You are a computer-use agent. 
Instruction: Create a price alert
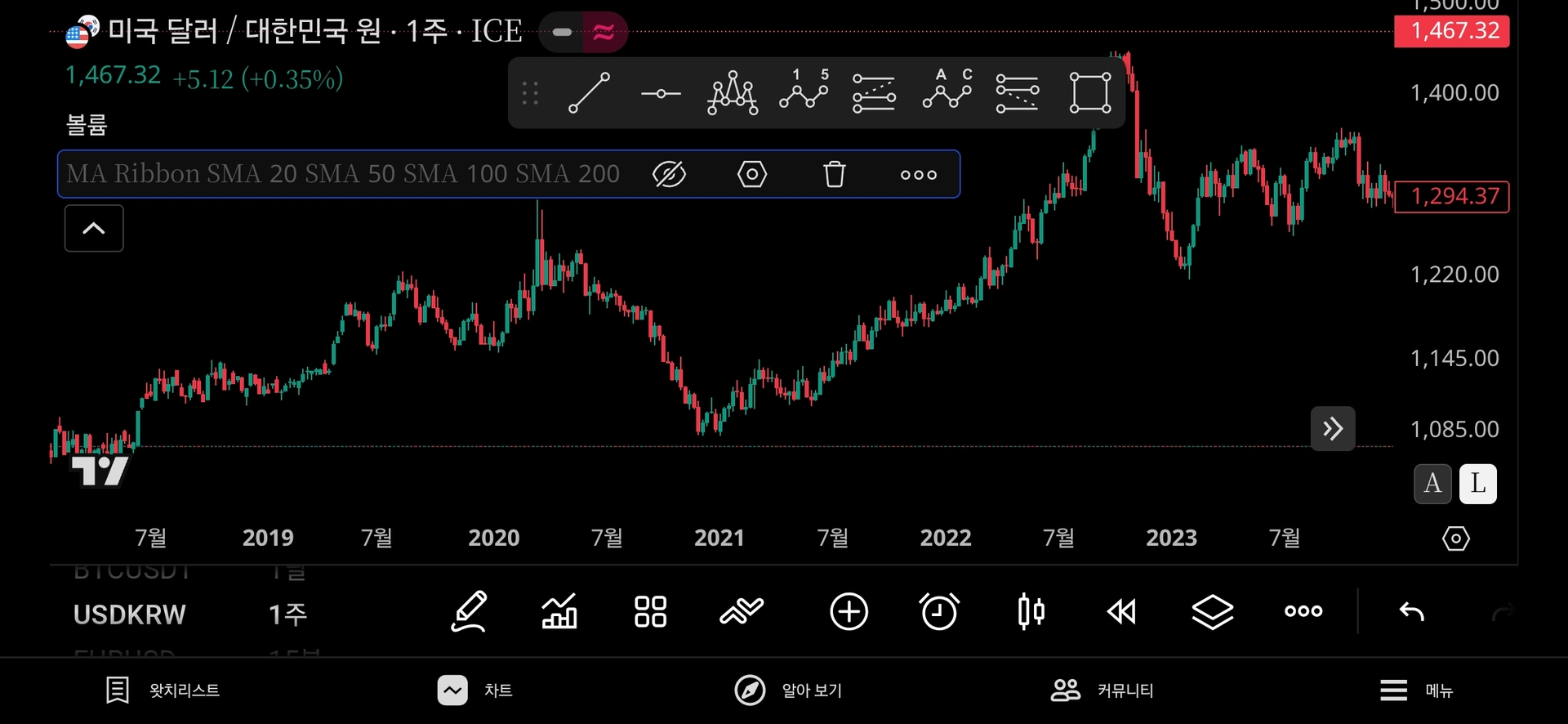click(938, 611)
